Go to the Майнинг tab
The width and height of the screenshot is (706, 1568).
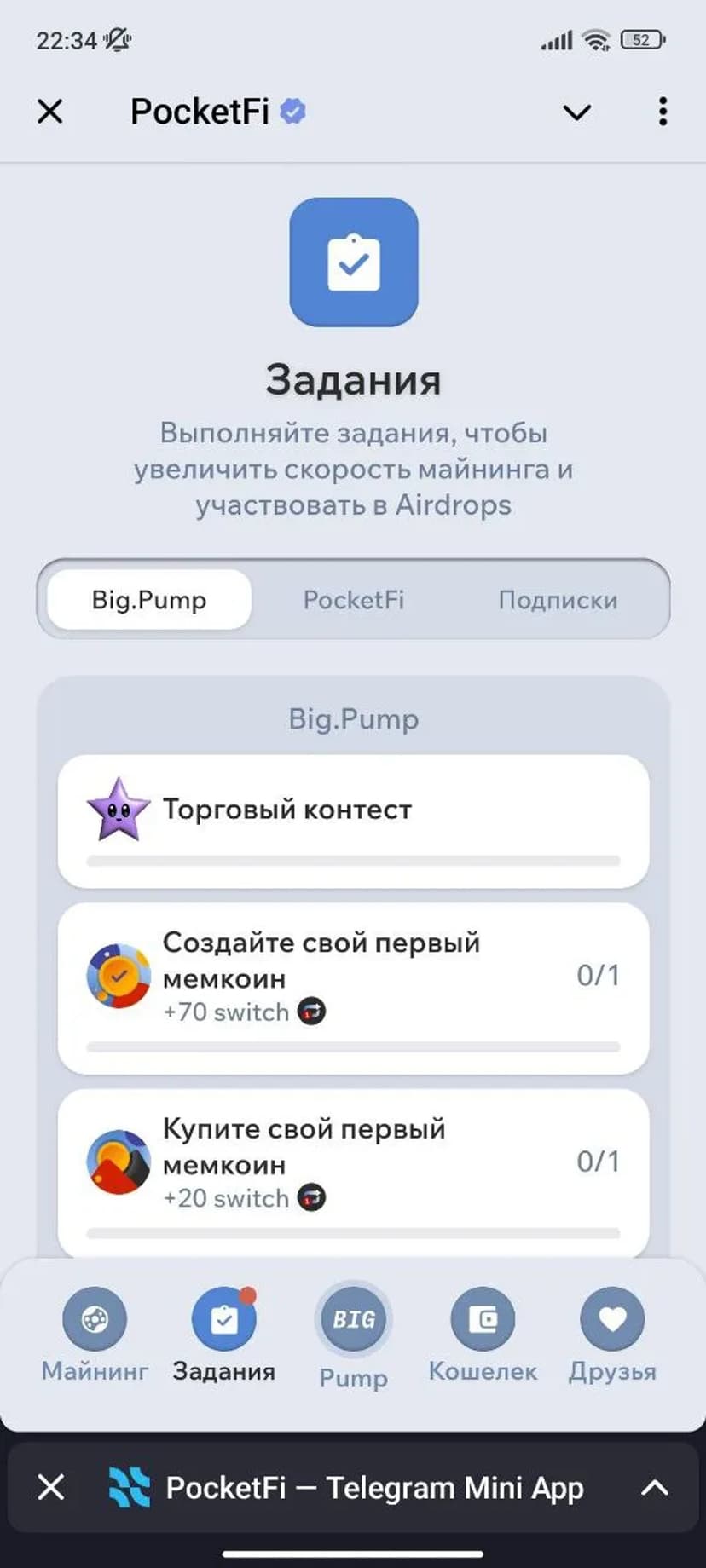click(x=95, y=1335)
